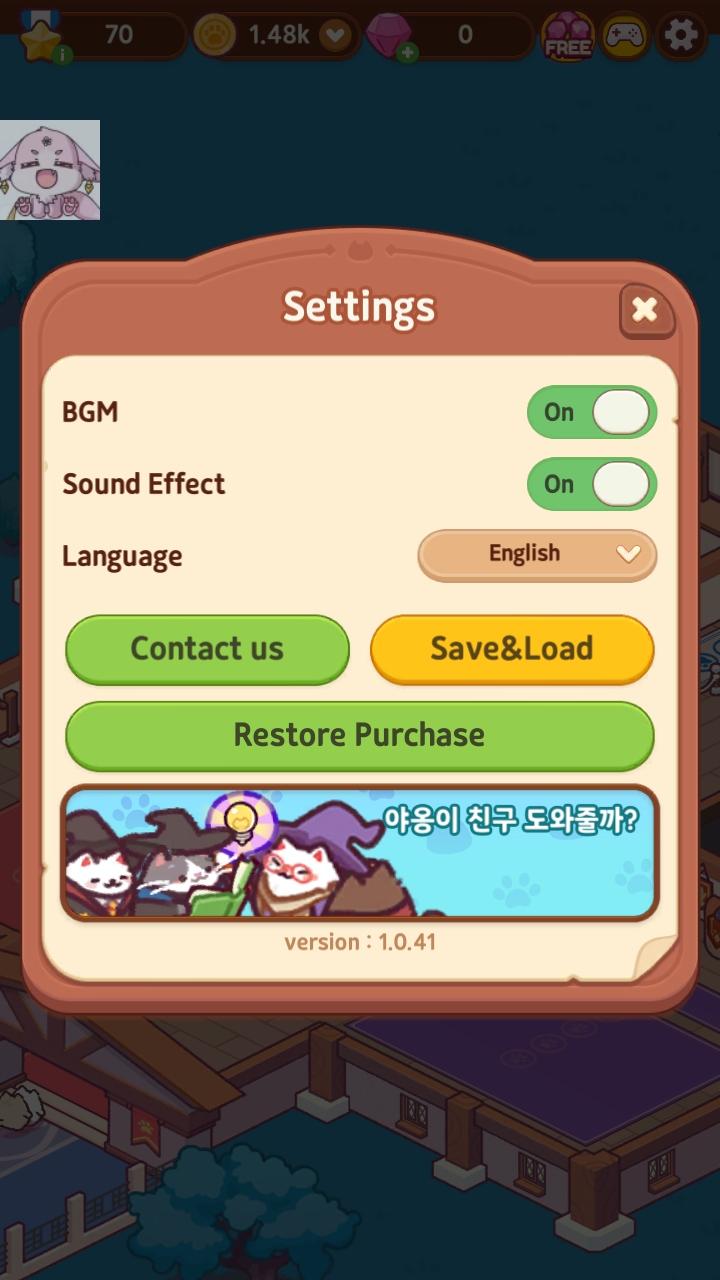Turn off the BGM switch

(591, 412)
